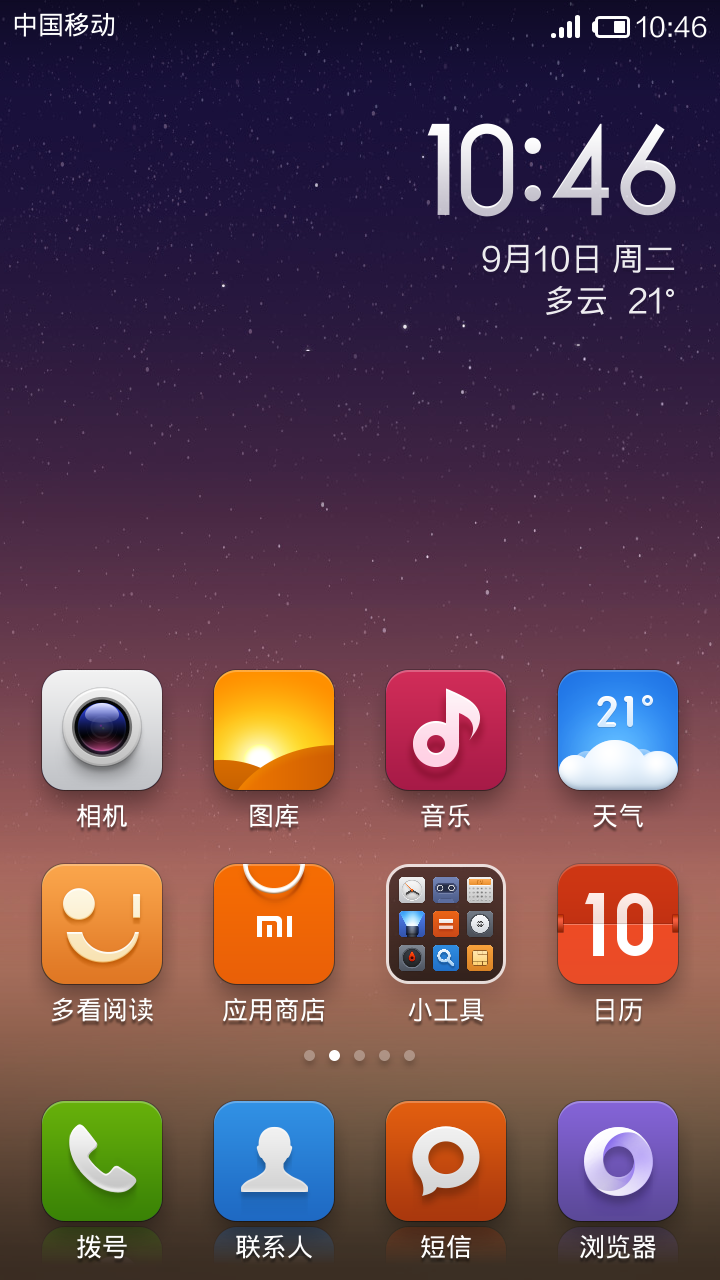Screen dimensions: 720x1280
Task: Launch the 浏览器 browser
Action: (x=618, y=1161)
